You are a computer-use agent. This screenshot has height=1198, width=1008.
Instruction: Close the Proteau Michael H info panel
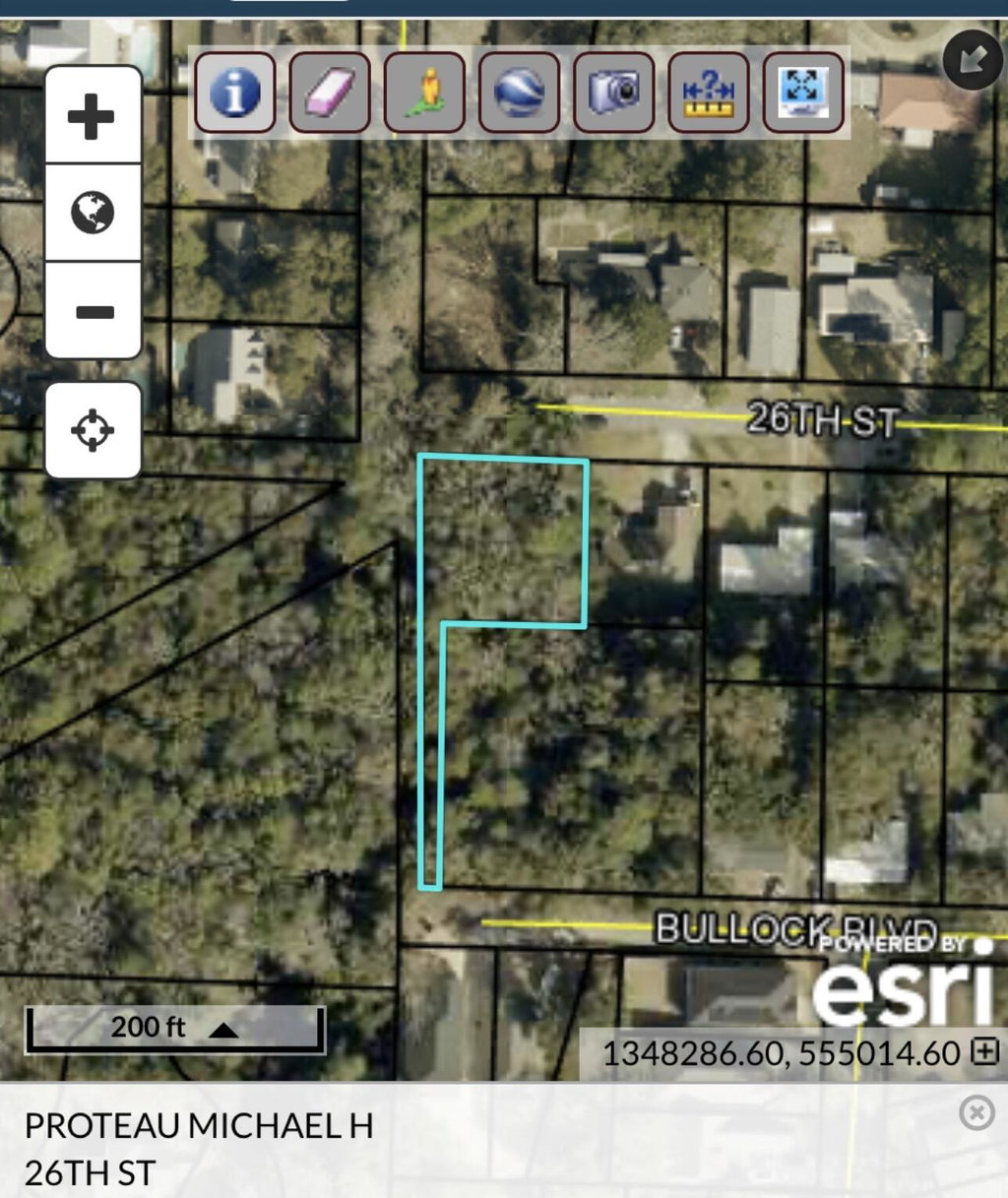pyautogui.click(x=976, y=1113)
